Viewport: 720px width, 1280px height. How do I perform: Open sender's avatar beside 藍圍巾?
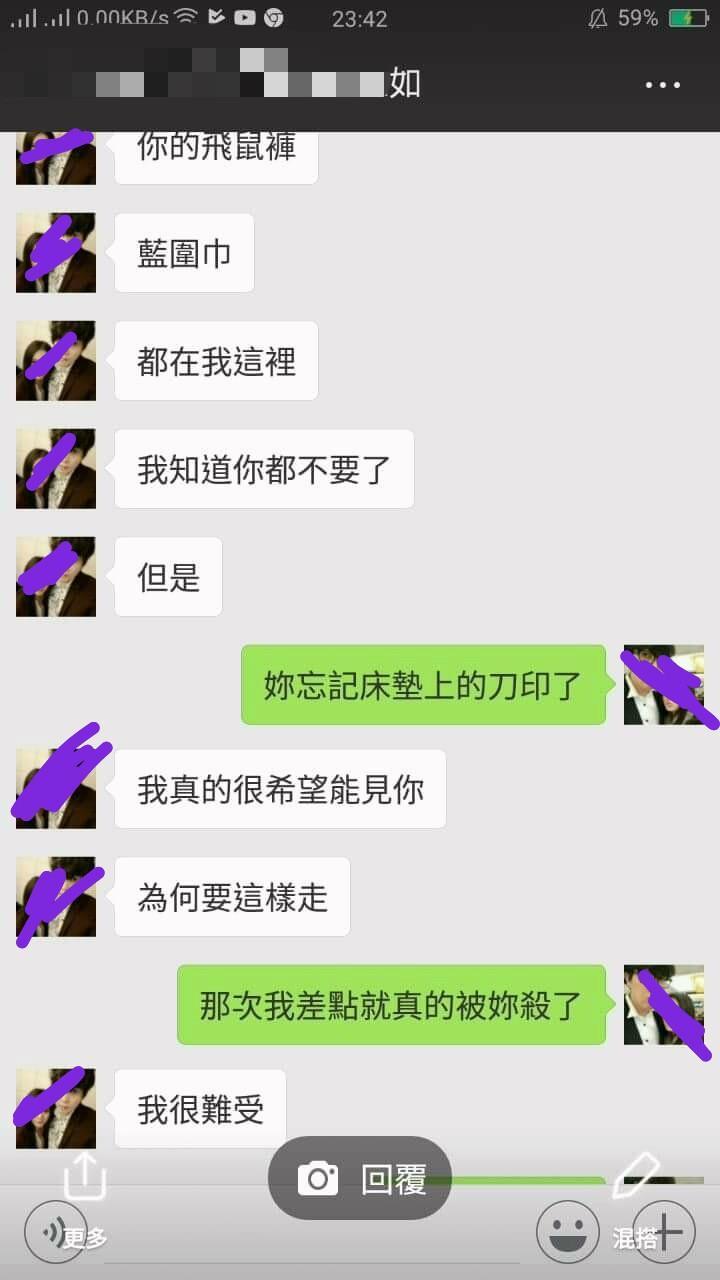point(56,253)
